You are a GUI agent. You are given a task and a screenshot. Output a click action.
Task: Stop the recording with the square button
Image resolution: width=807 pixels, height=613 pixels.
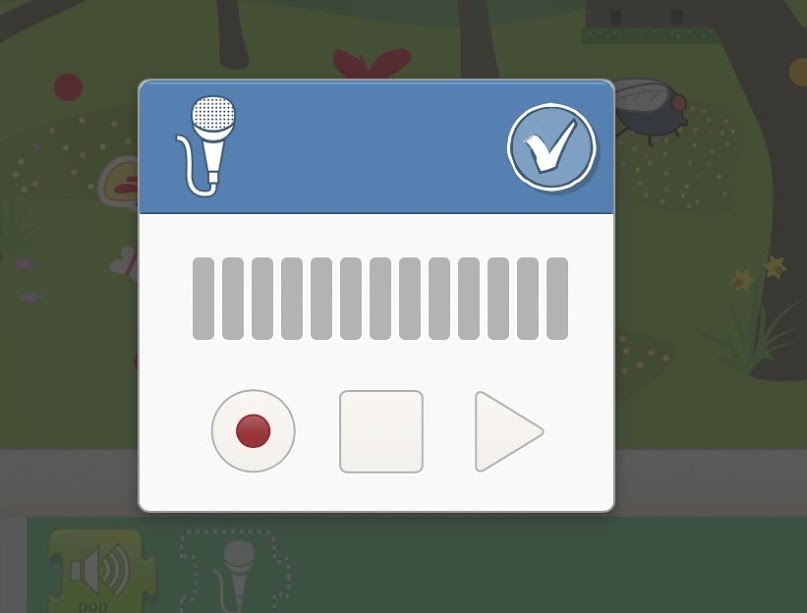pyautogui.click(x=381, y=431)
